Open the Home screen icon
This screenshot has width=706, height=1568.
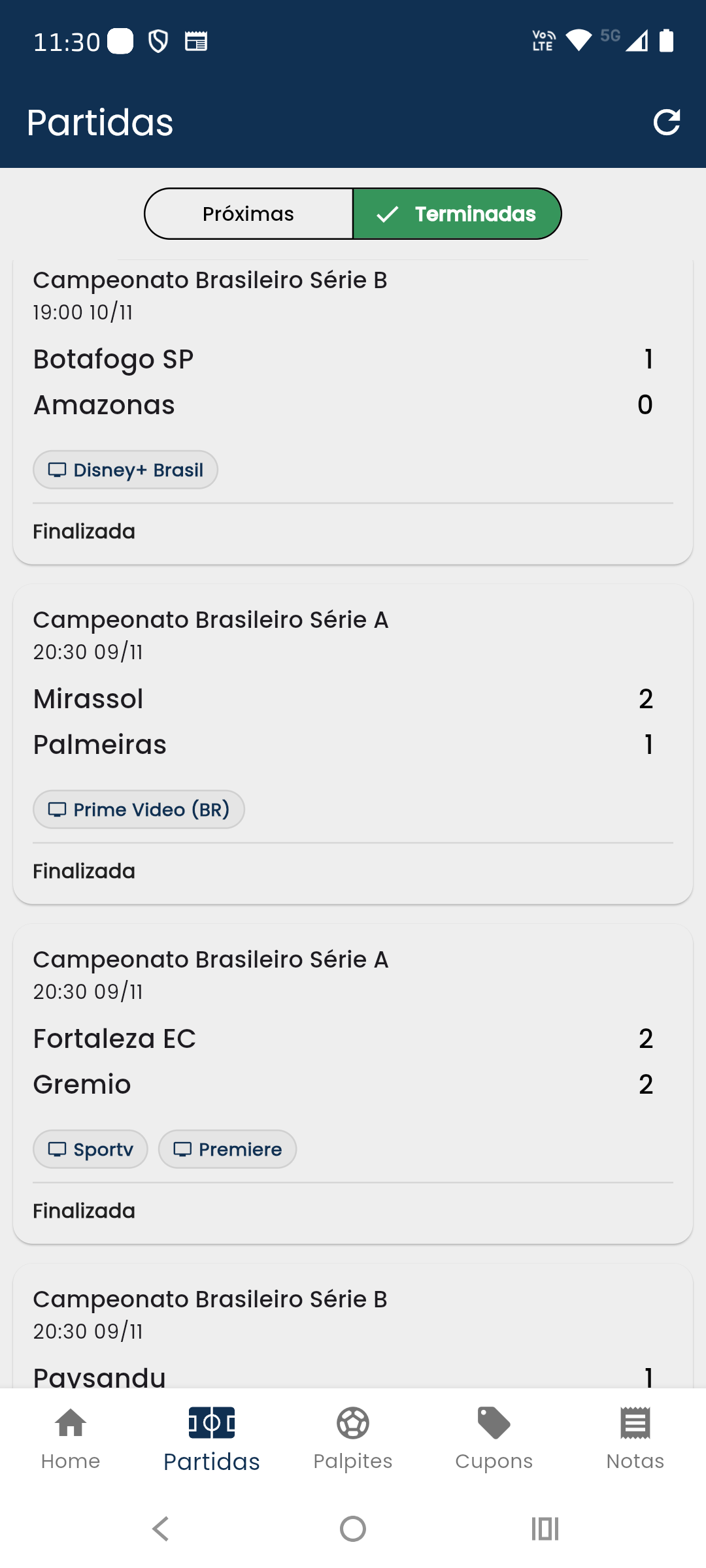70,1422
